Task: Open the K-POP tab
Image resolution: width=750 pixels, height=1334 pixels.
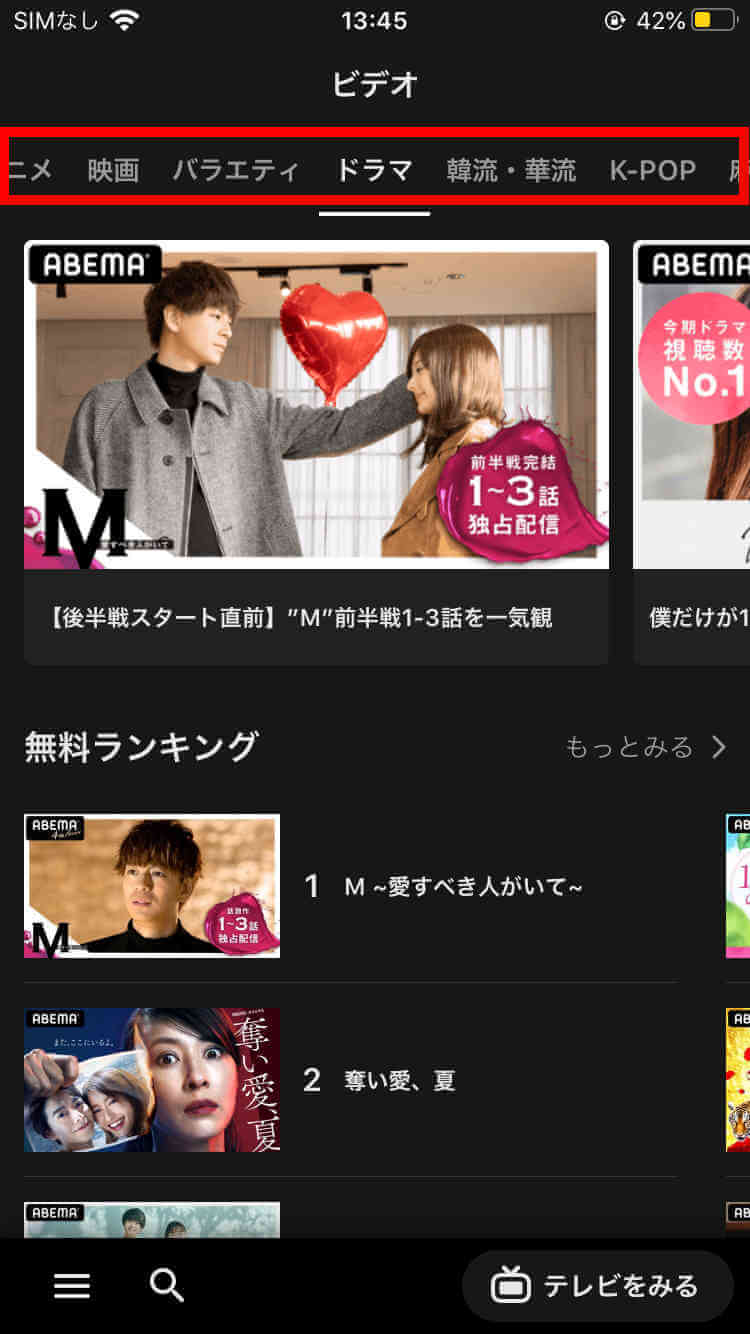Action: [x=653, y=171]
